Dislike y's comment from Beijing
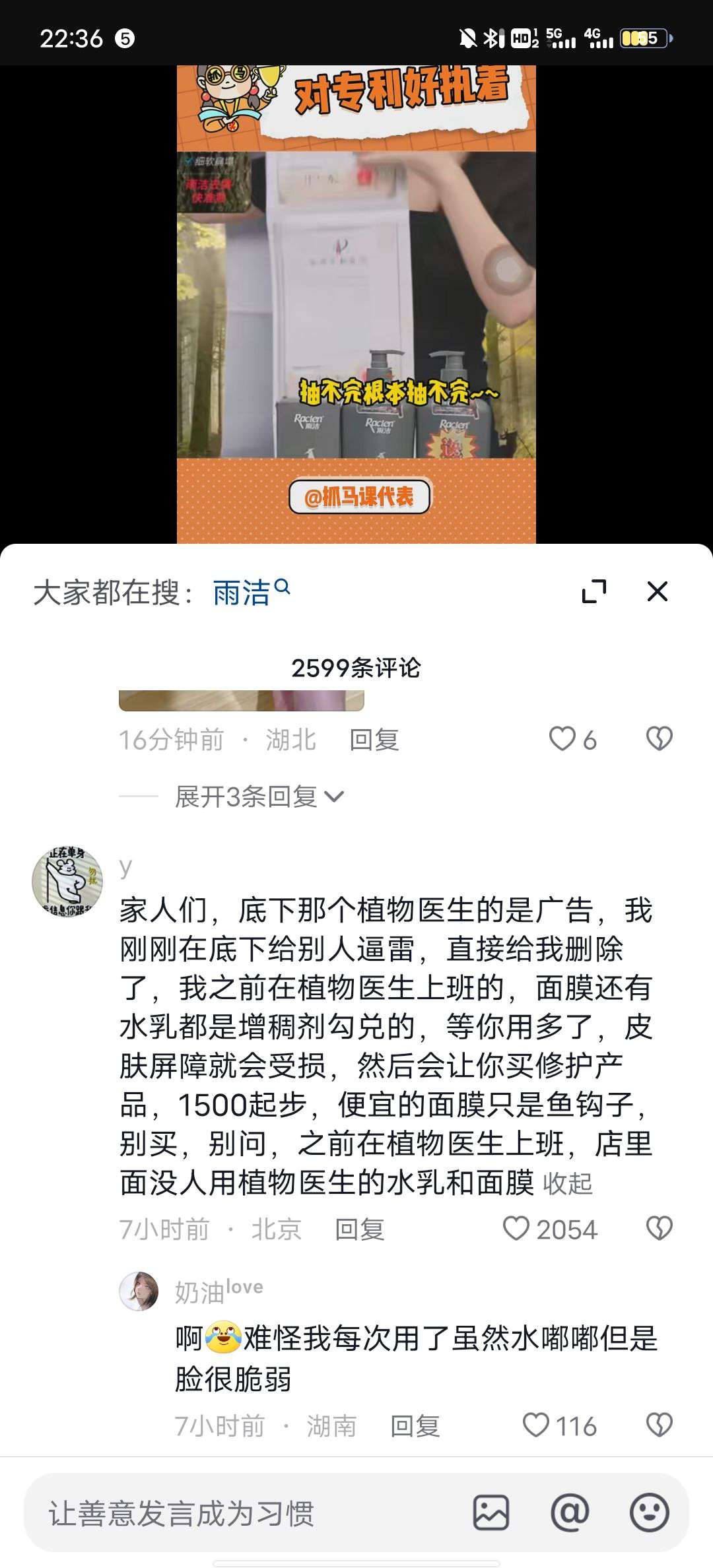 tap(658, 1229)
